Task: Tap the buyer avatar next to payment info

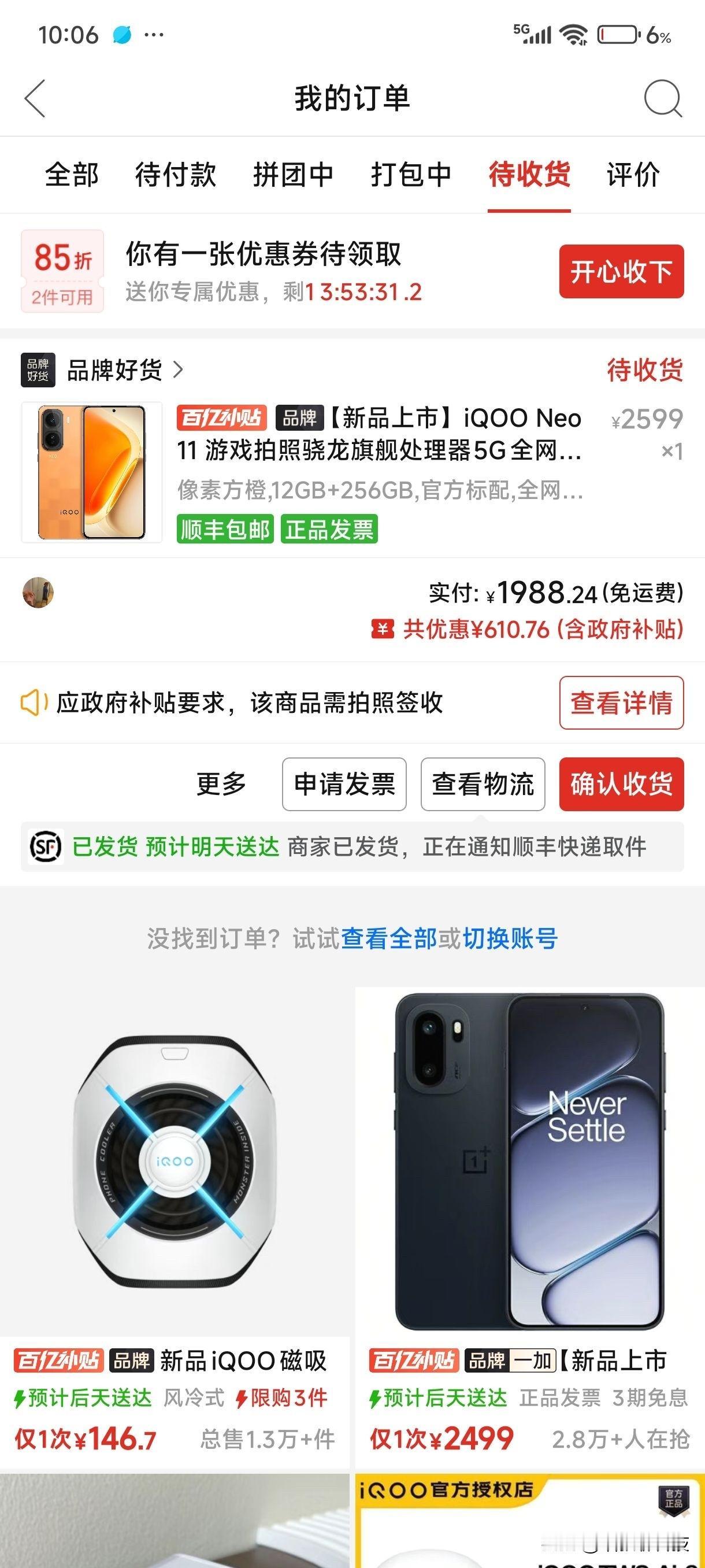Action: (38, 591)
